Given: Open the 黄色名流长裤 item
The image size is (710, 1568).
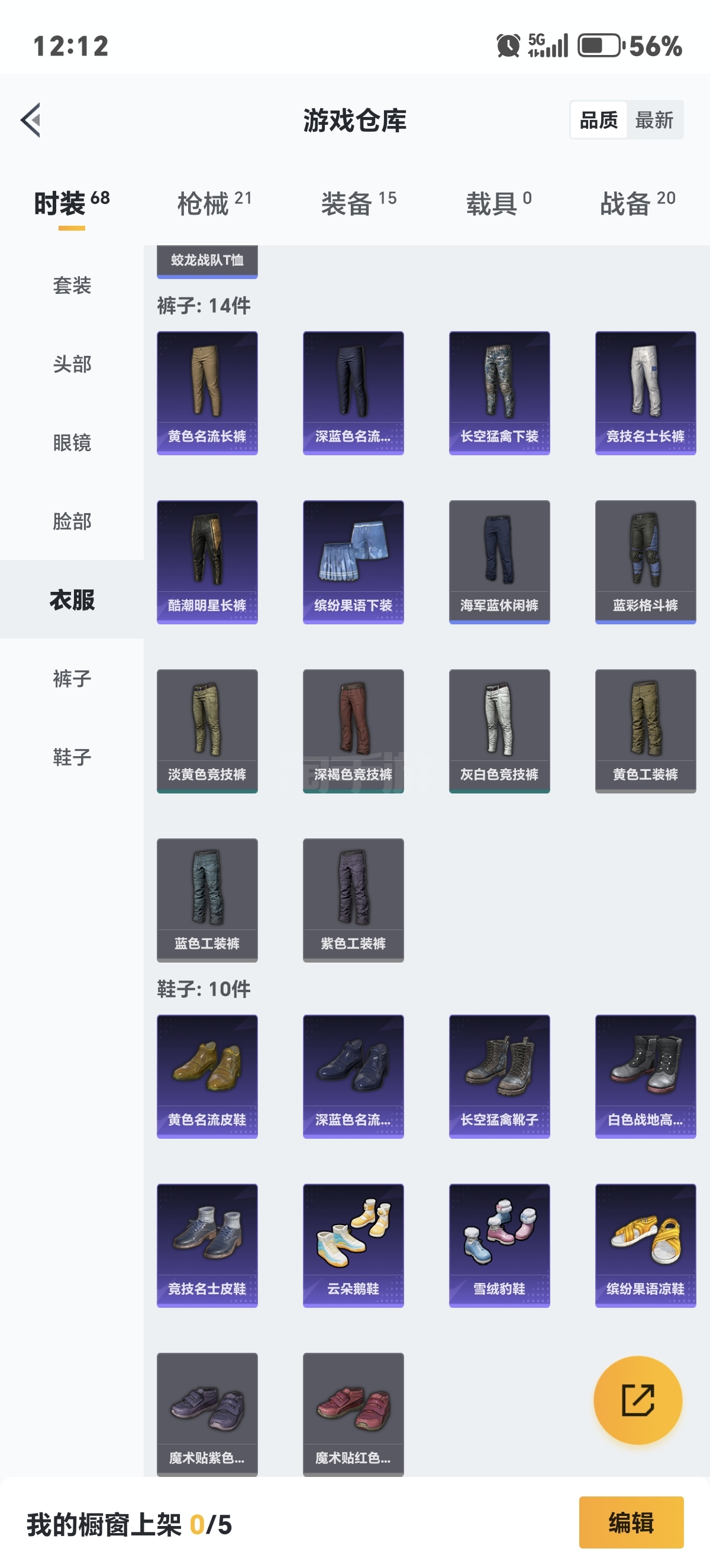Looking at the screenshot, I should (207, 393).
